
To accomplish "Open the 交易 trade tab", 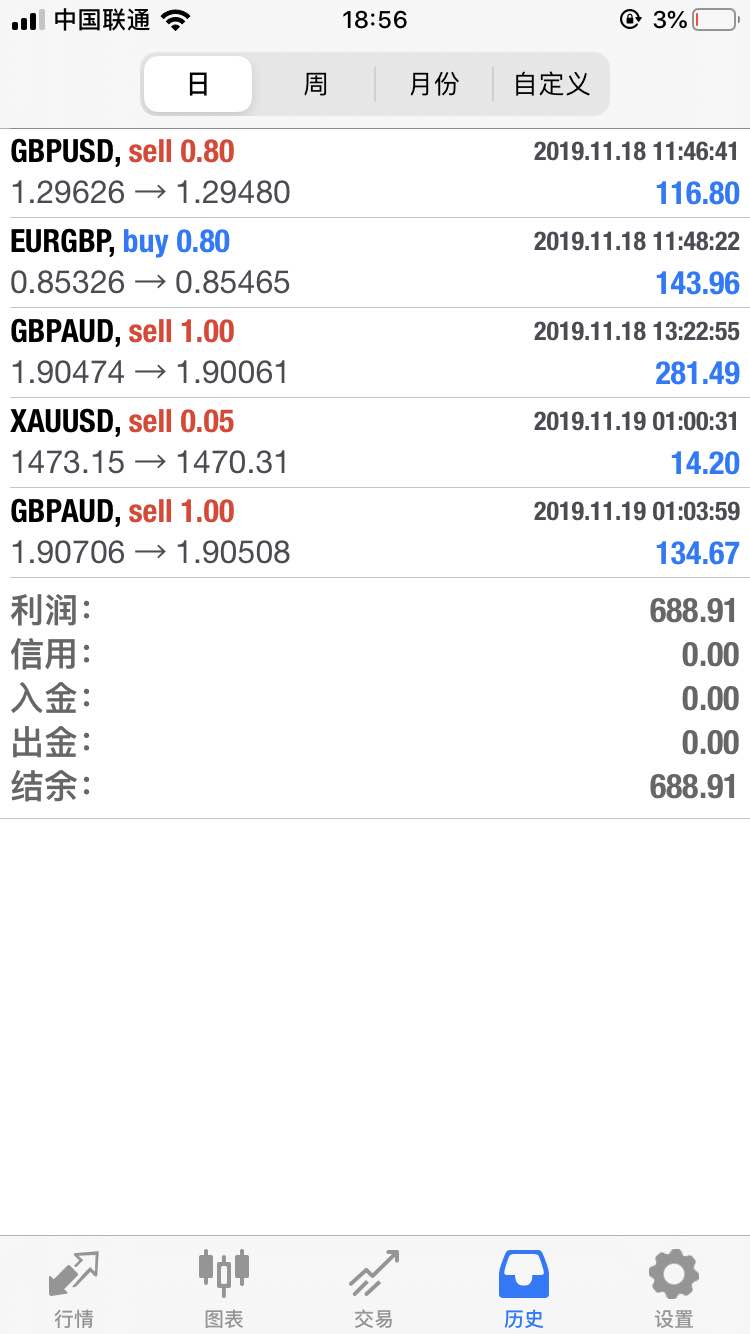I will coord(374,1287).
